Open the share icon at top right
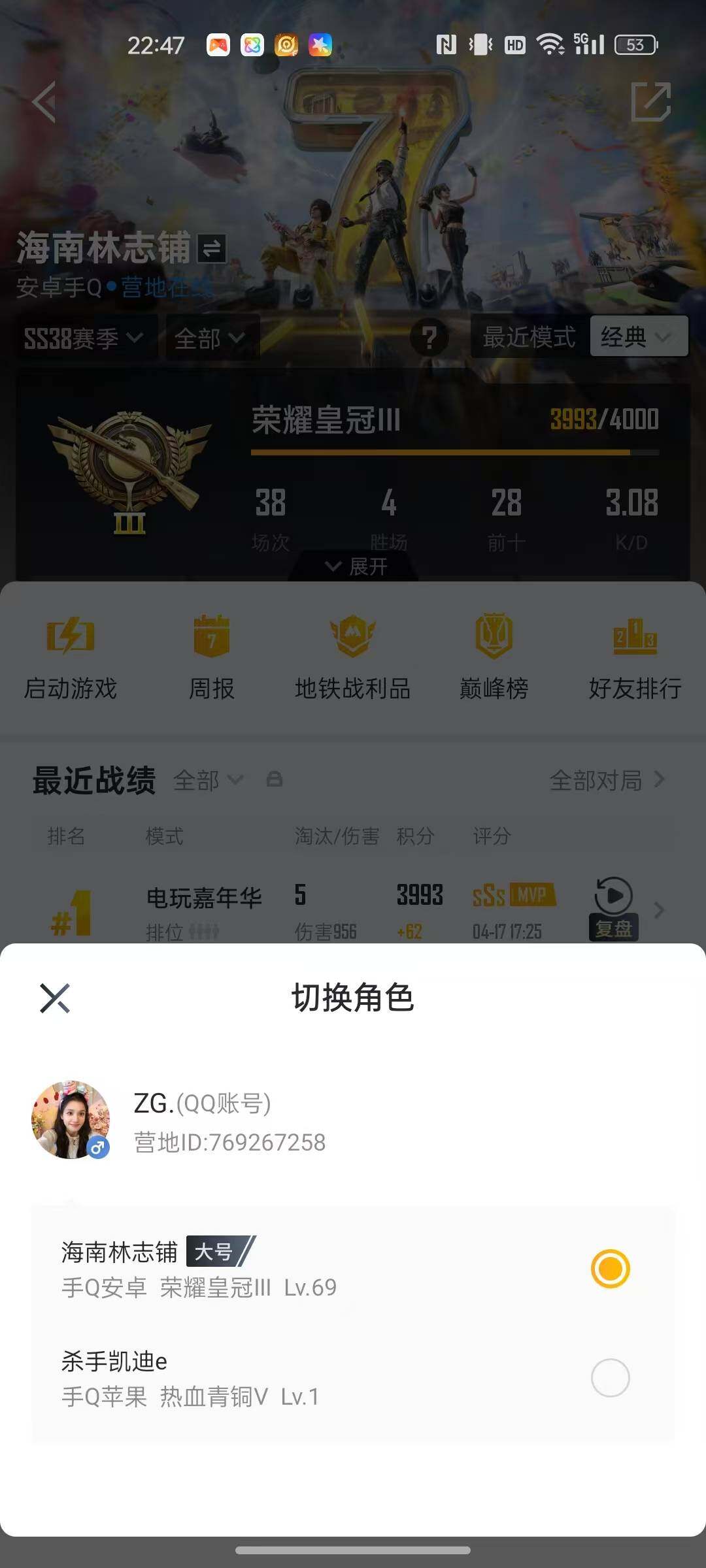706x1568 pixels. 649,101
